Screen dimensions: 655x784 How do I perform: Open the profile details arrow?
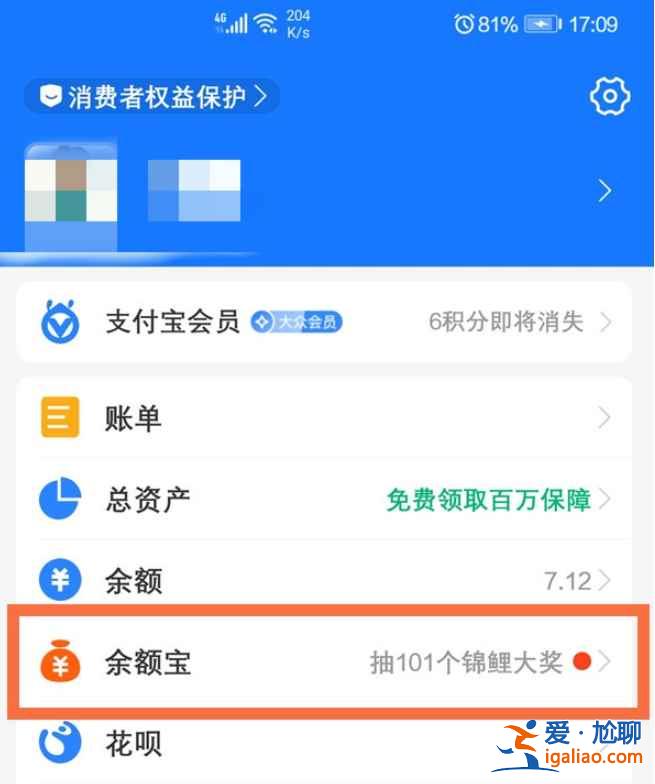pyautogui.click(x=604, y=190)
